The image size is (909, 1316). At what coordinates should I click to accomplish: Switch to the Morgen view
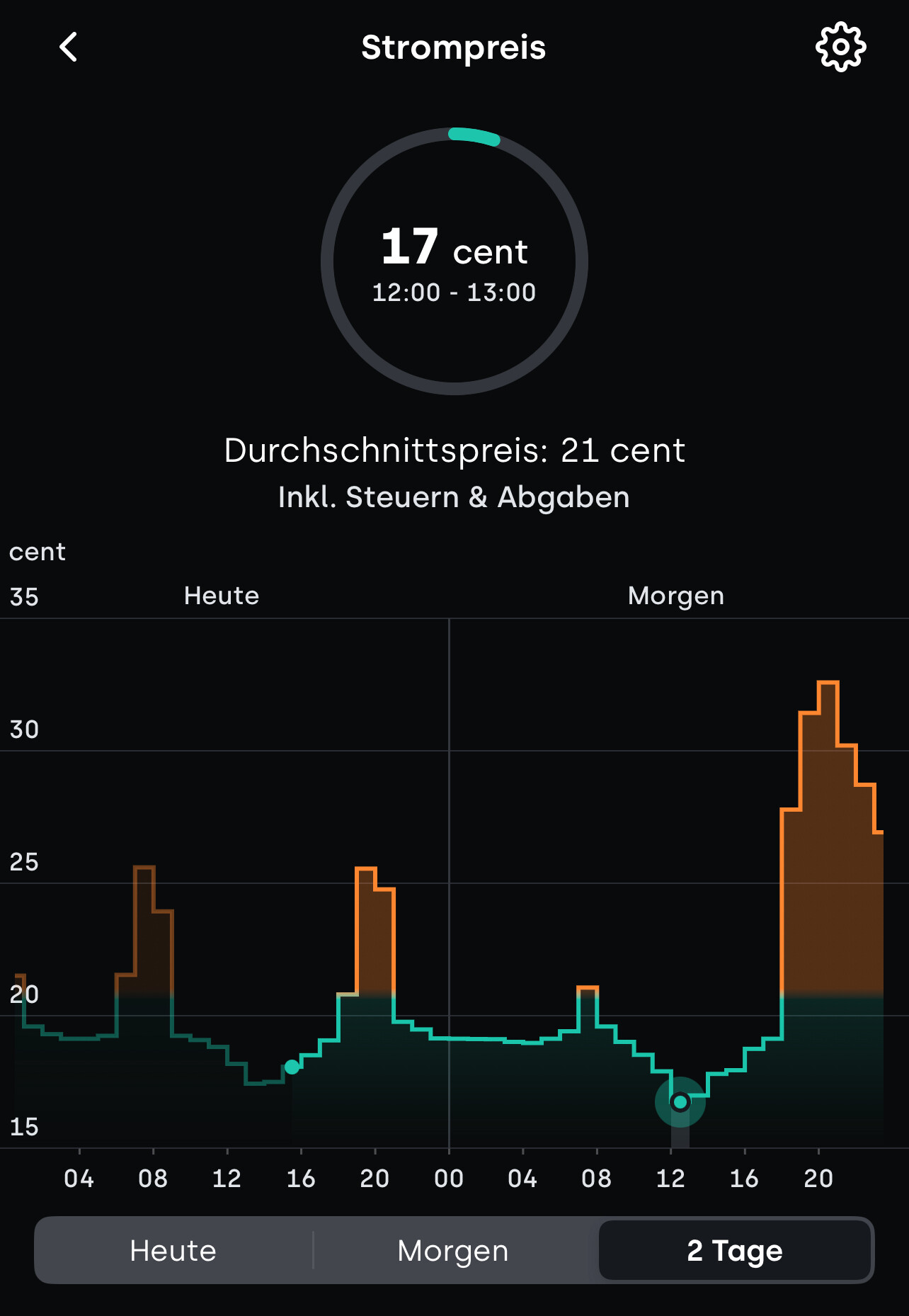(x=453, y=1250)
